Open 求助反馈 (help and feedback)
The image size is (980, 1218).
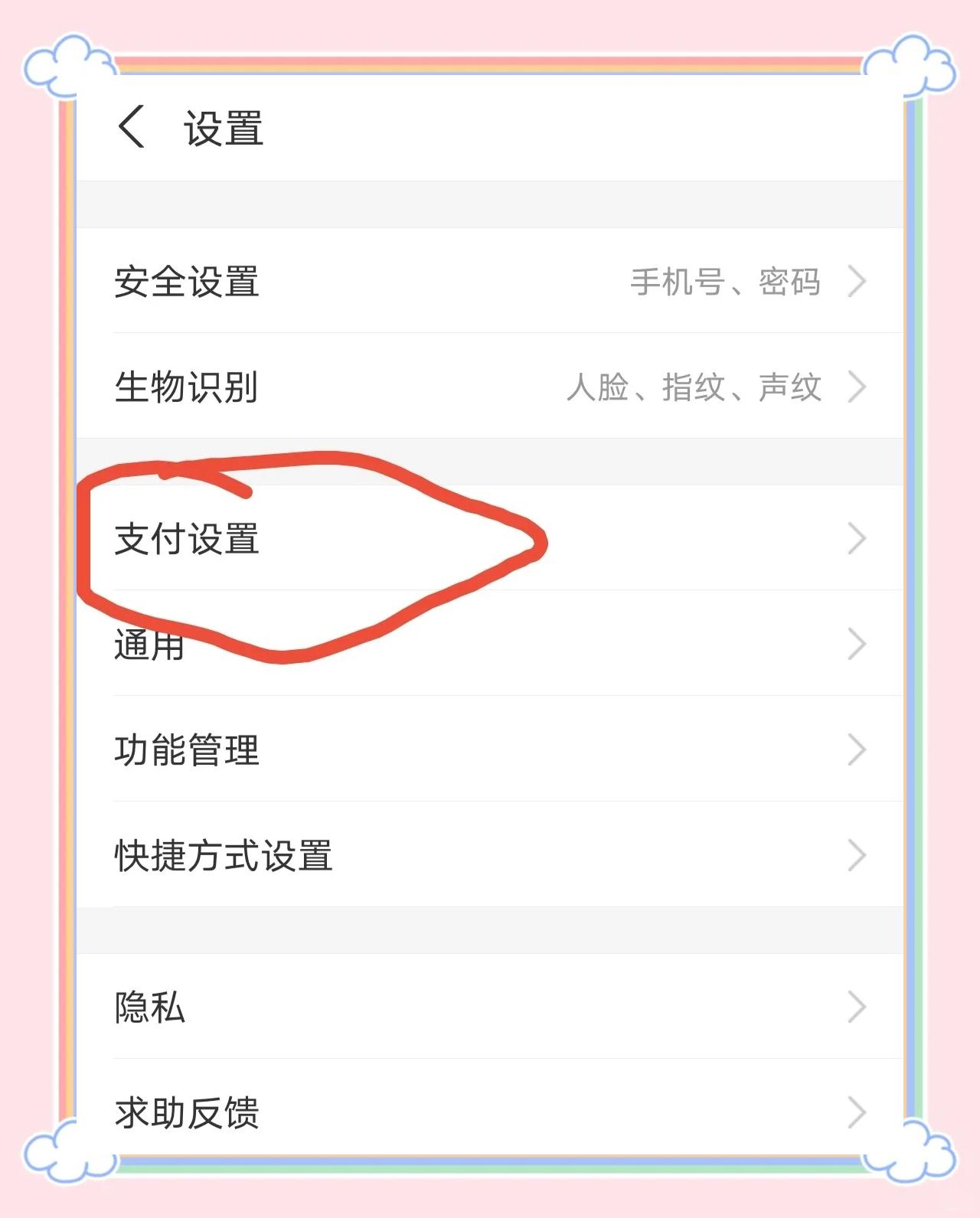[x=490, y=1112]
